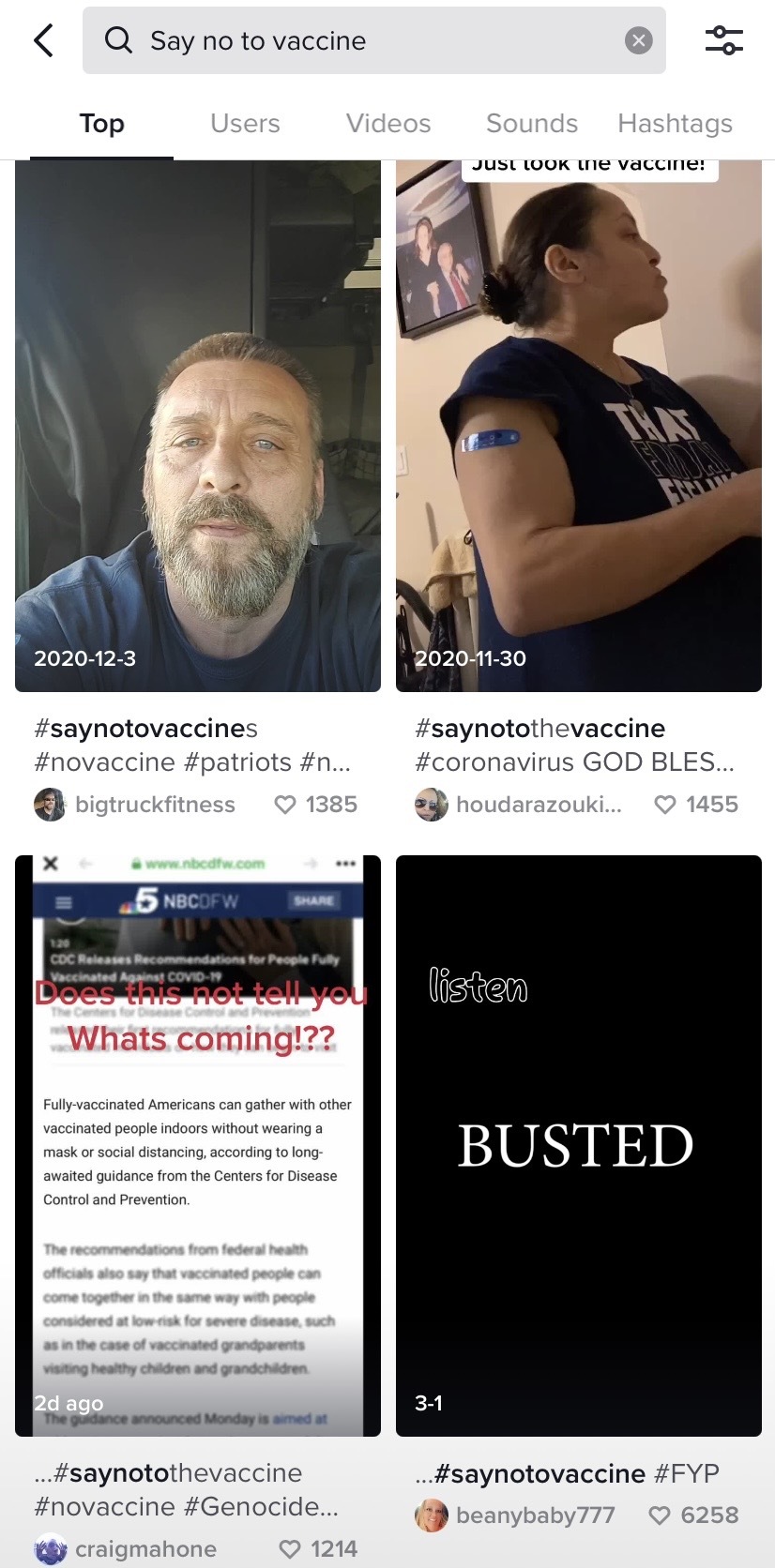Like the houdarazouki video with 1455 likes
The image size is (775, 1568).
click(x=664, y=805)
